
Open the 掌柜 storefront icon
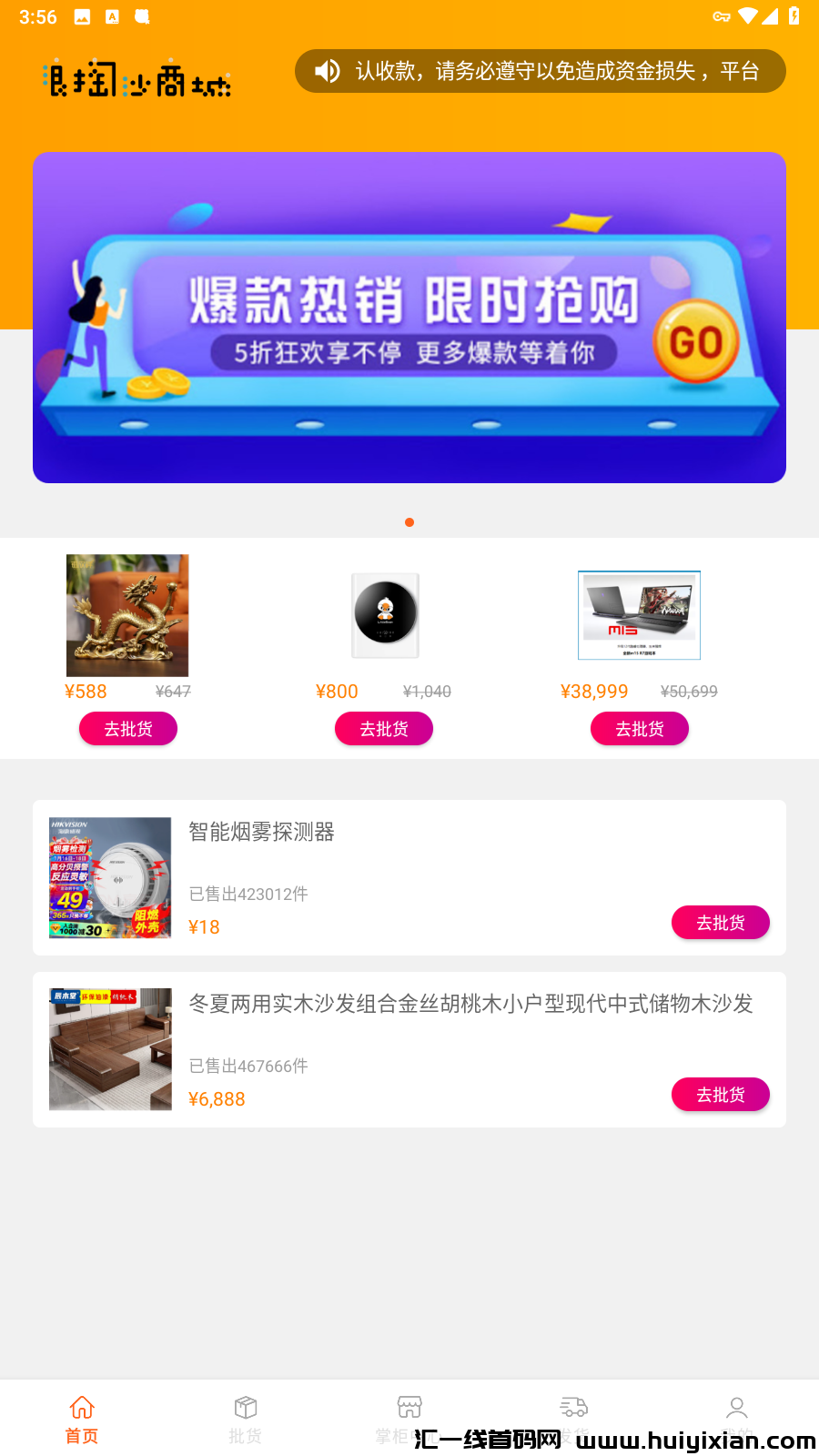point(409,1407)
